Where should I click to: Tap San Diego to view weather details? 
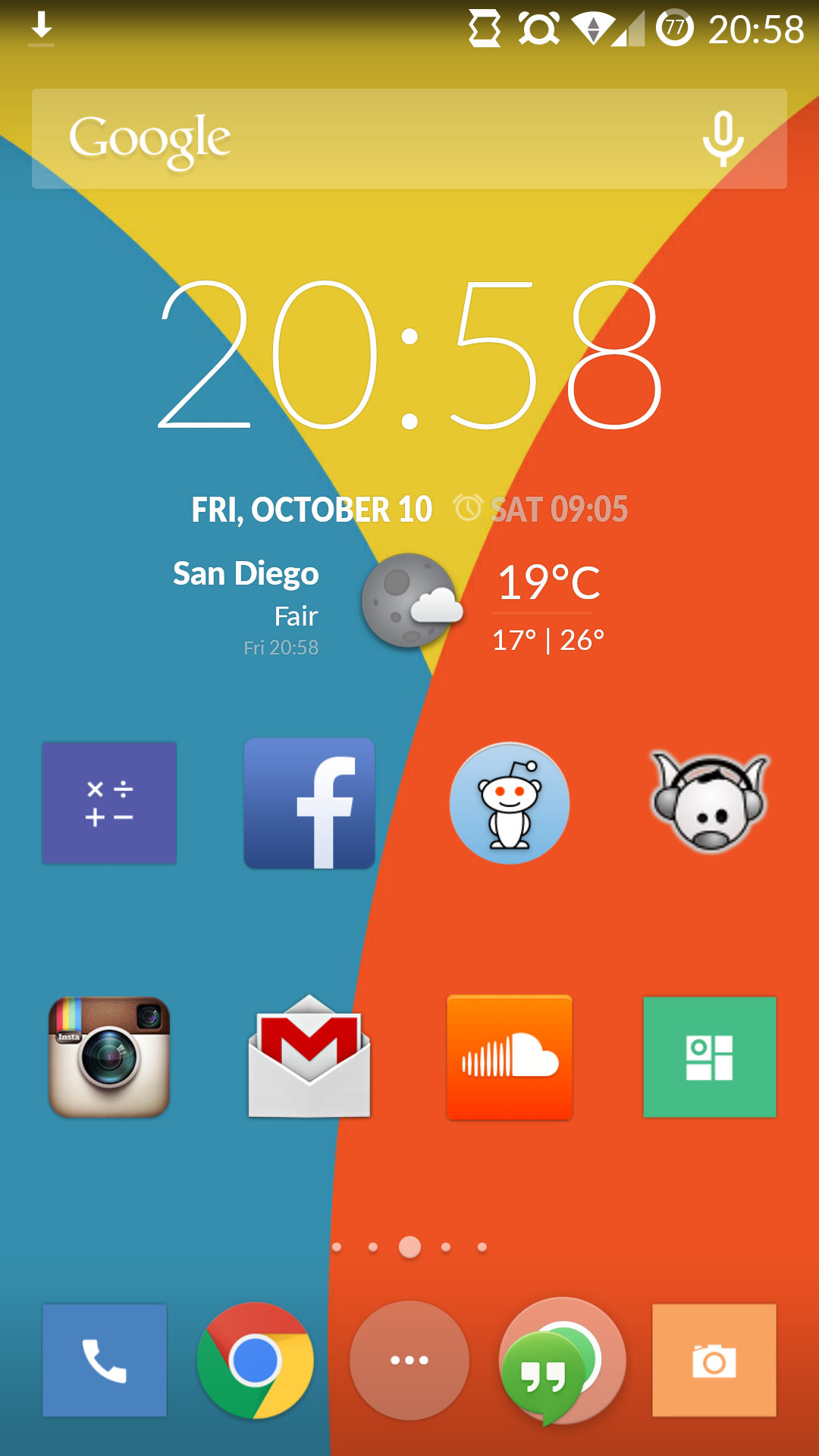click(246, 573)
